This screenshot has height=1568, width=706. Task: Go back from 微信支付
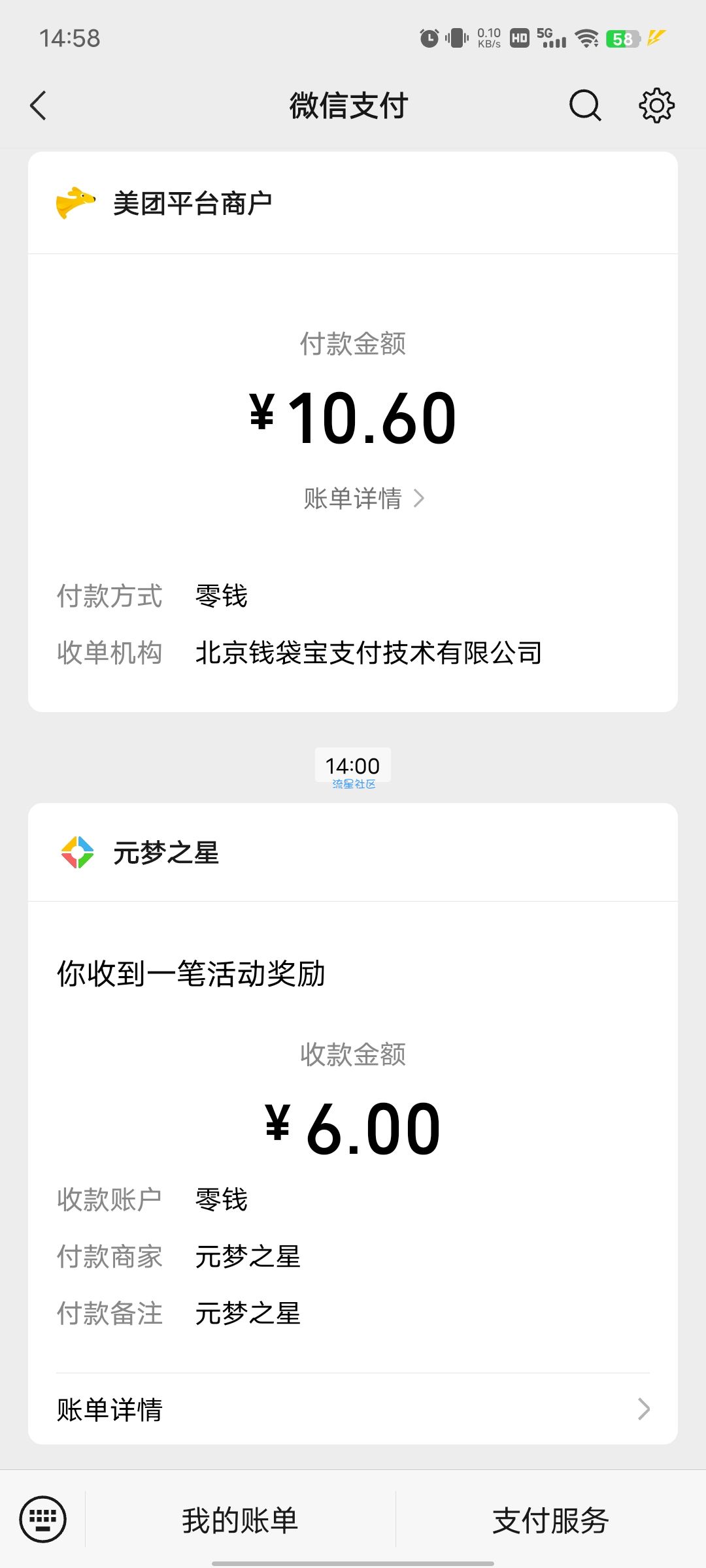39,105
